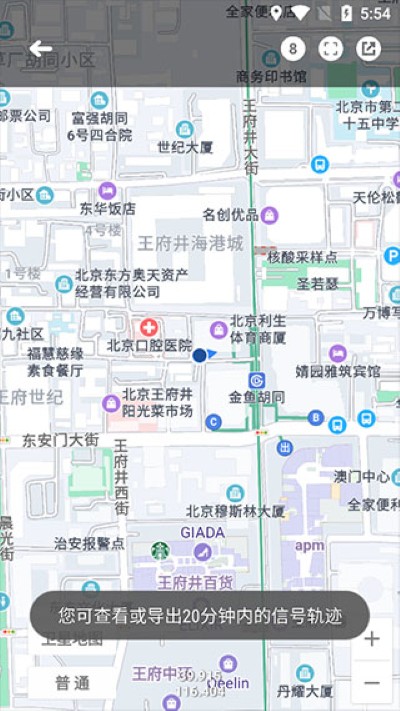Switch to 卫星地图 satellite view

[x=73, y=640]
